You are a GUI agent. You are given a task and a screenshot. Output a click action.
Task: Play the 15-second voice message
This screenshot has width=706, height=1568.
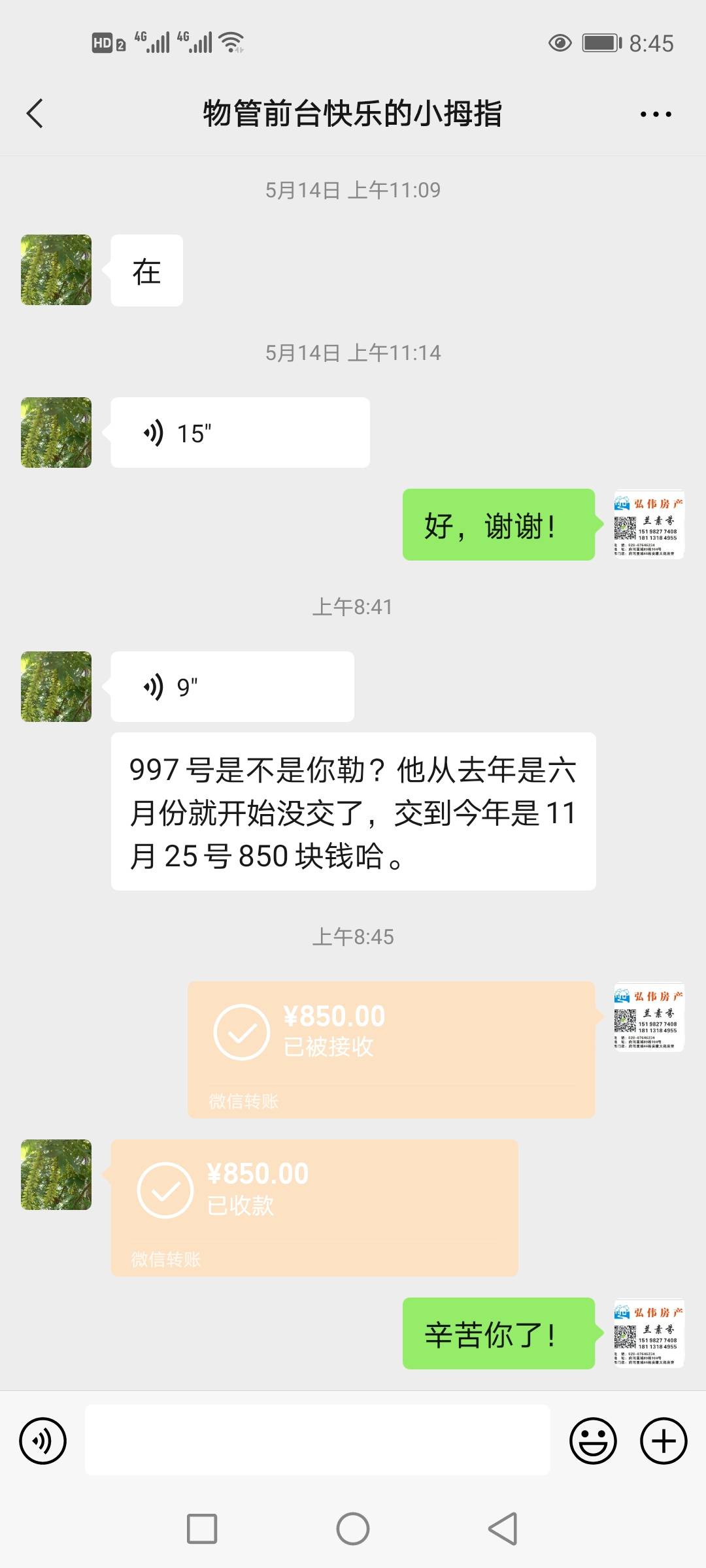pyautogui.click(x=239, y=433)
